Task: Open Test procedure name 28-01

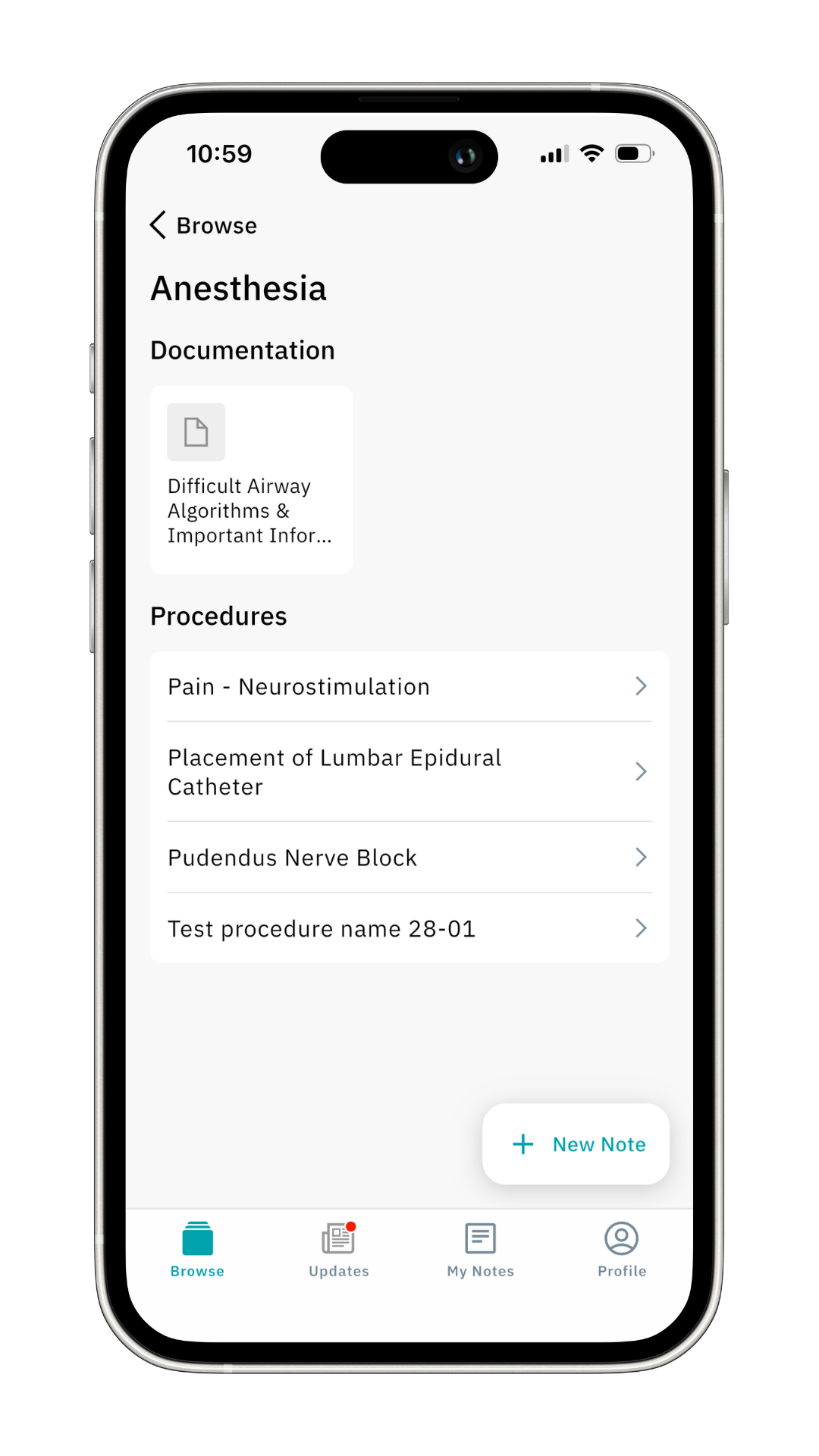Action: (x=409, y=928)
